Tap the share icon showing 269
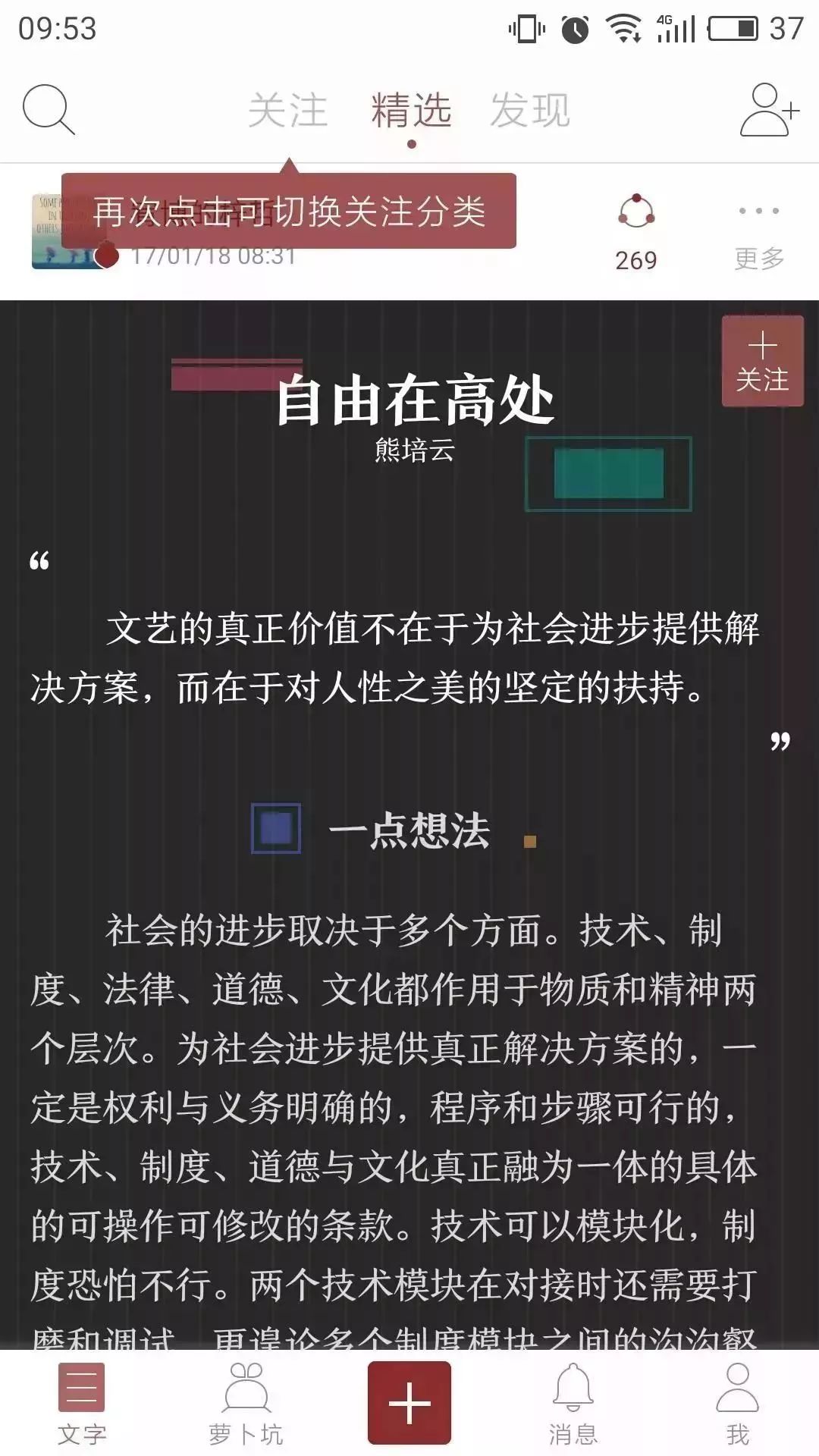This screenshot has width=819, height=1456. tap(636, 232)
